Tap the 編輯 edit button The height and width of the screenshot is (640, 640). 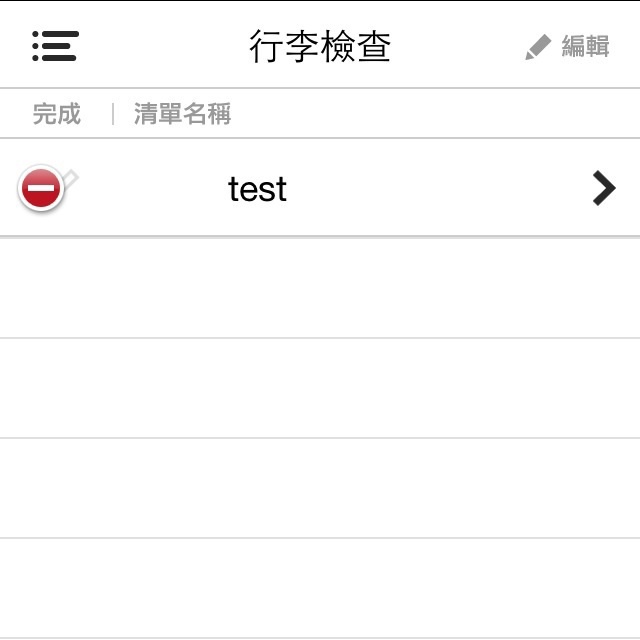(568, 46)
